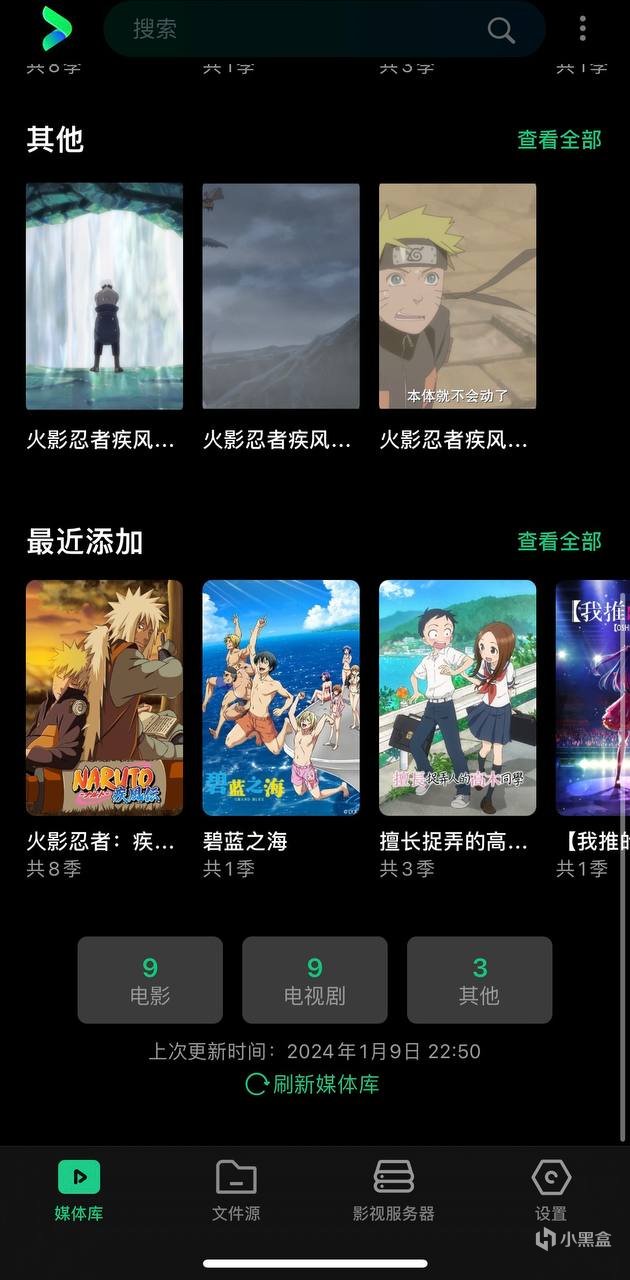630x1280 pixels.
Task: Open the 火影忍者疾风 video with gray sky cover
Action: coord(281,296)
